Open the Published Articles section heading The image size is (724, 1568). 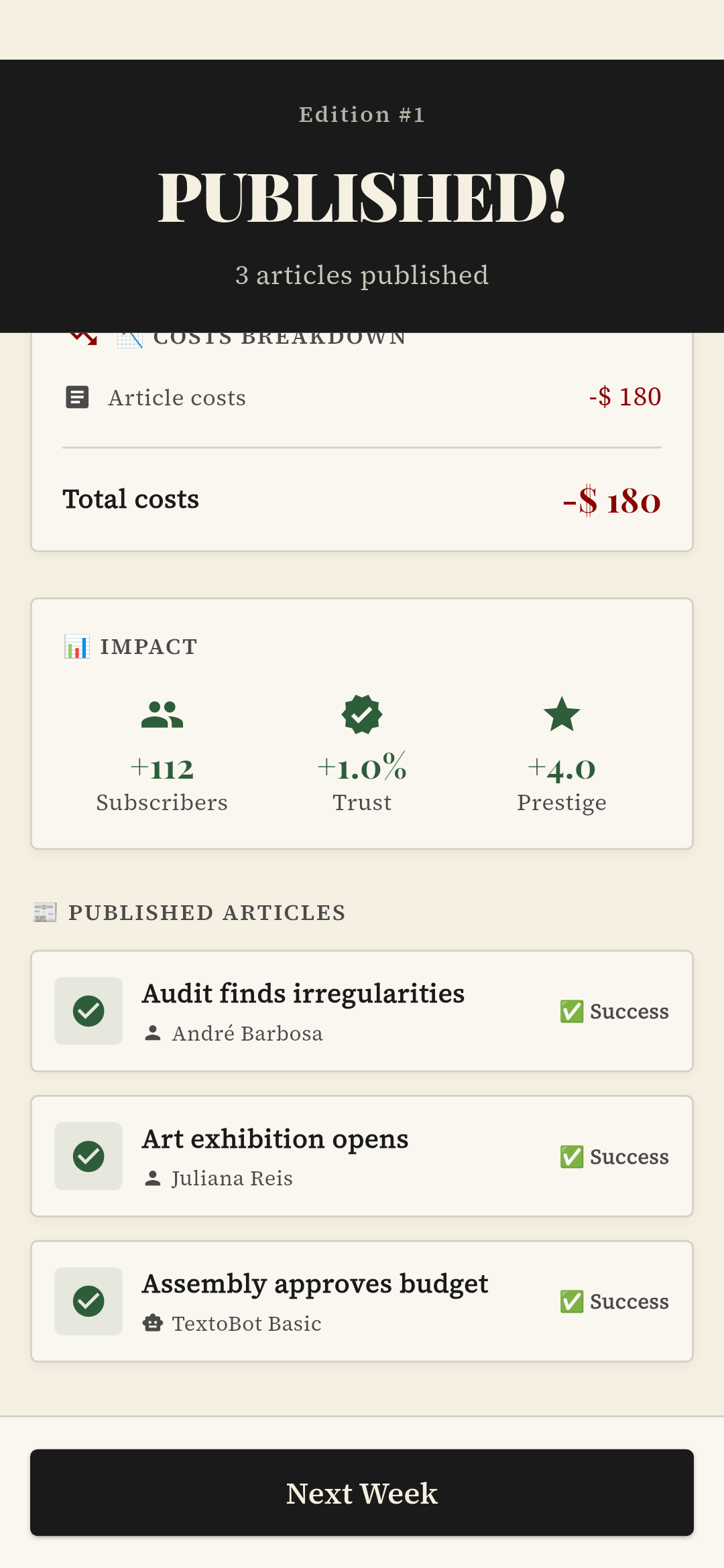[x=208, y=912]
